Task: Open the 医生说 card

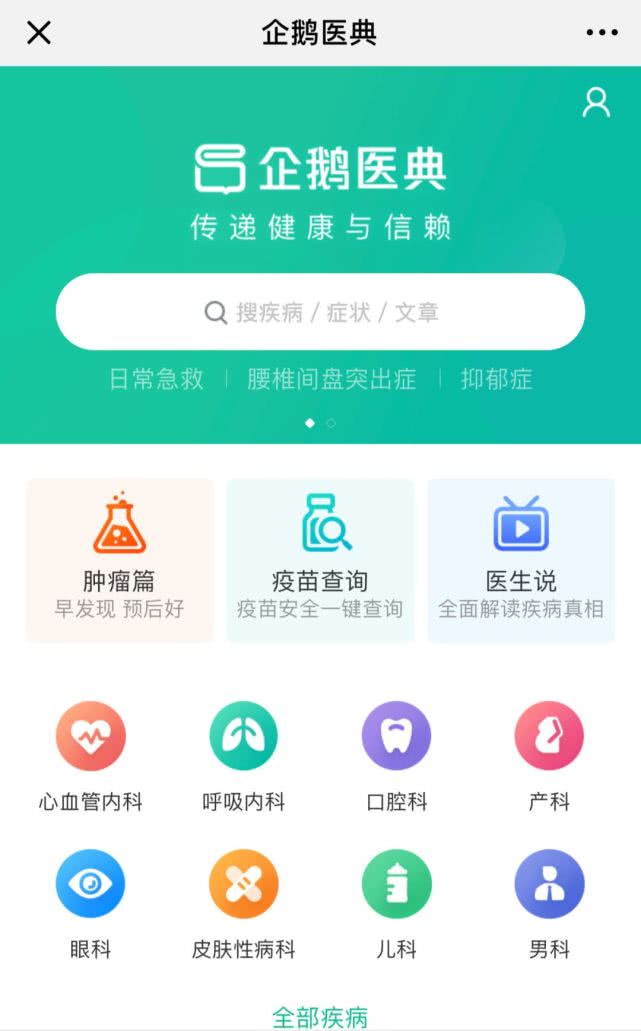Action: (521, 560)
